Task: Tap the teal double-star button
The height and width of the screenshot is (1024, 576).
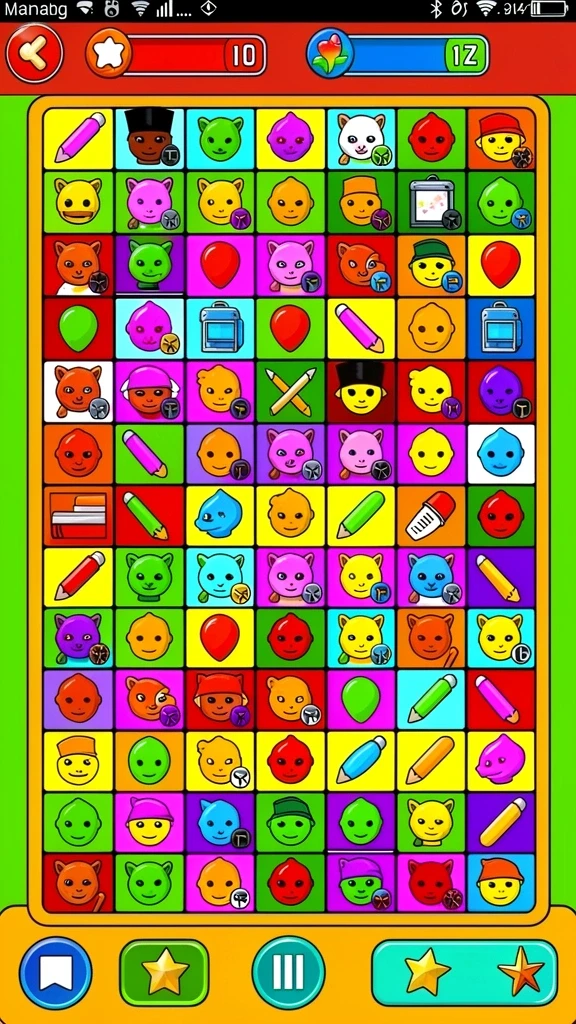Action: [465, 973]
